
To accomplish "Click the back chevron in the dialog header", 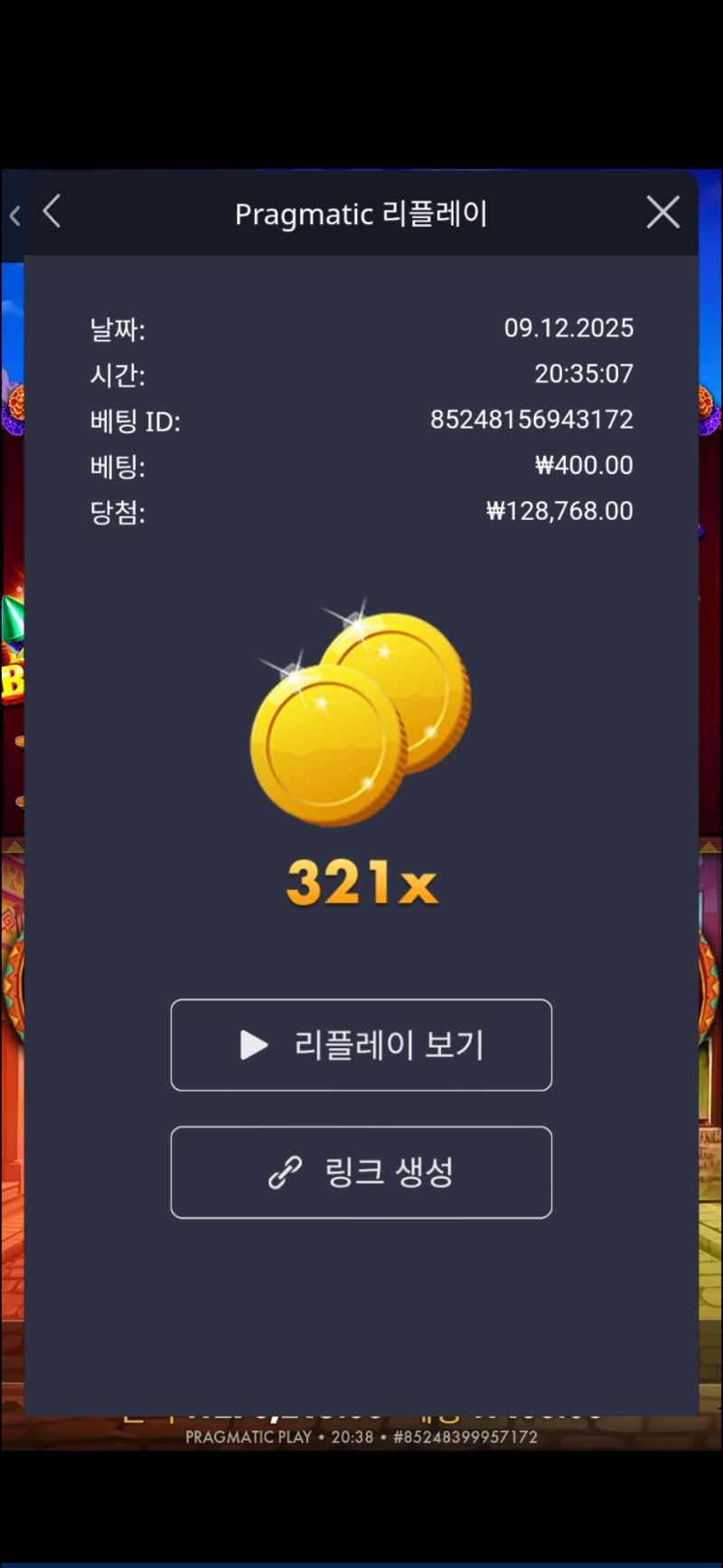I will pyautogui.click(x=52, y=212).
